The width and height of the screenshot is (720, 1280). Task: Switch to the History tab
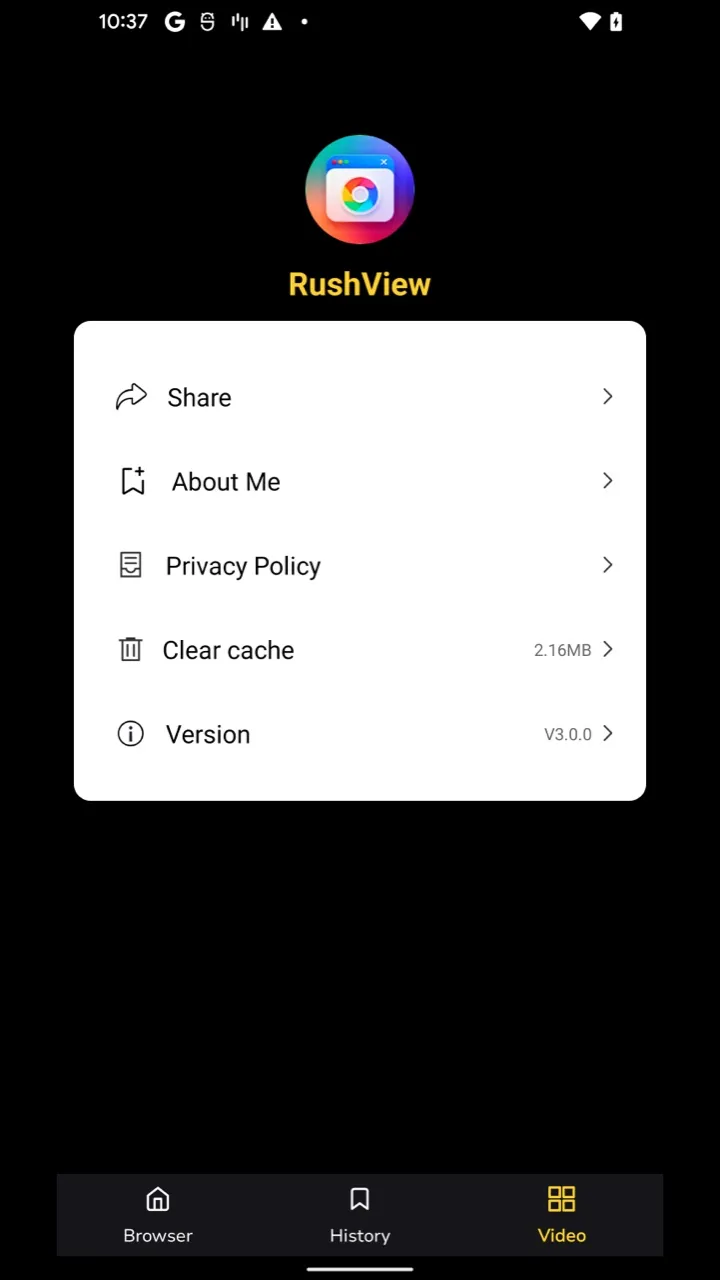pos(359,1214)
